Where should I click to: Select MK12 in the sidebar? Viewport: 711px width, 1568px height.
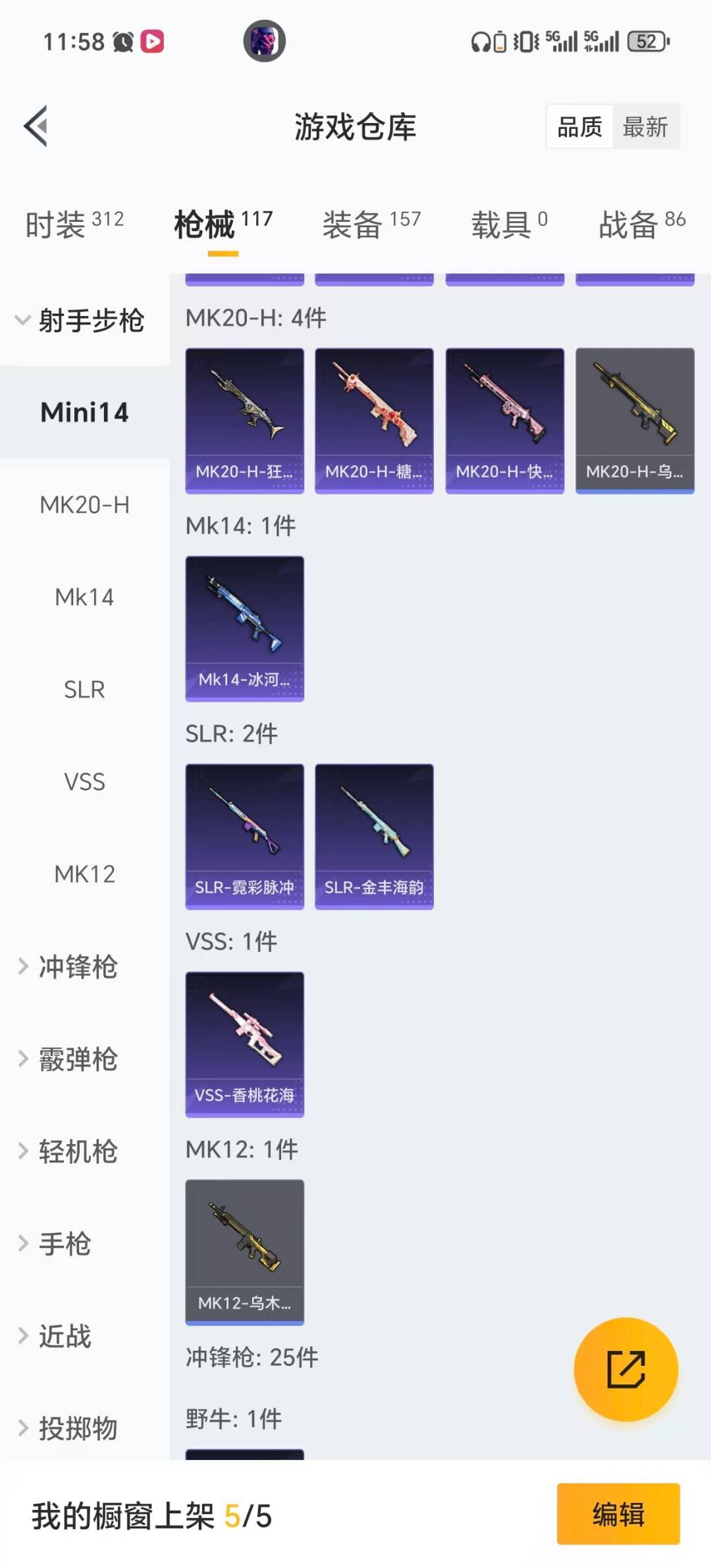pos(84,874)
